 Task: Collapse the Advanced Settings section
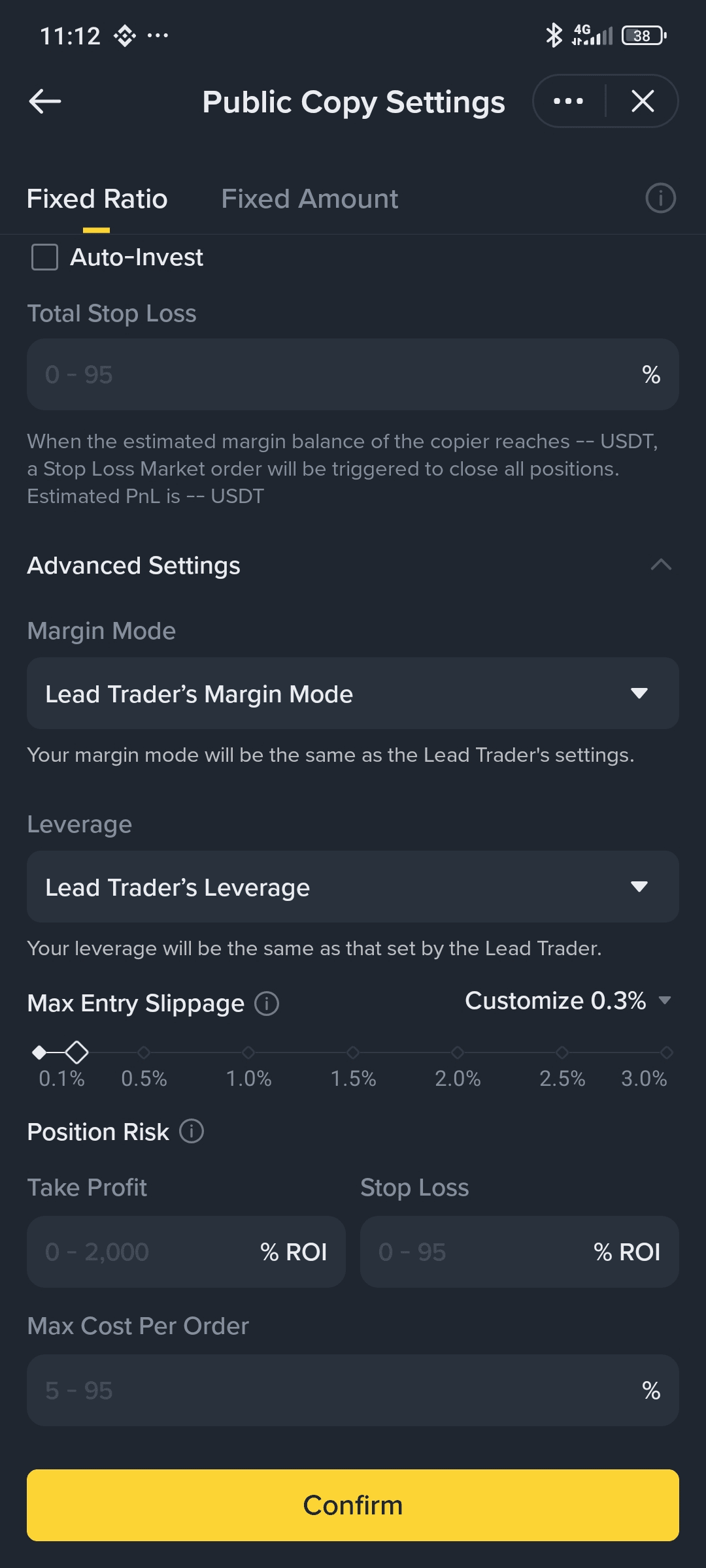tap(661, 565)
